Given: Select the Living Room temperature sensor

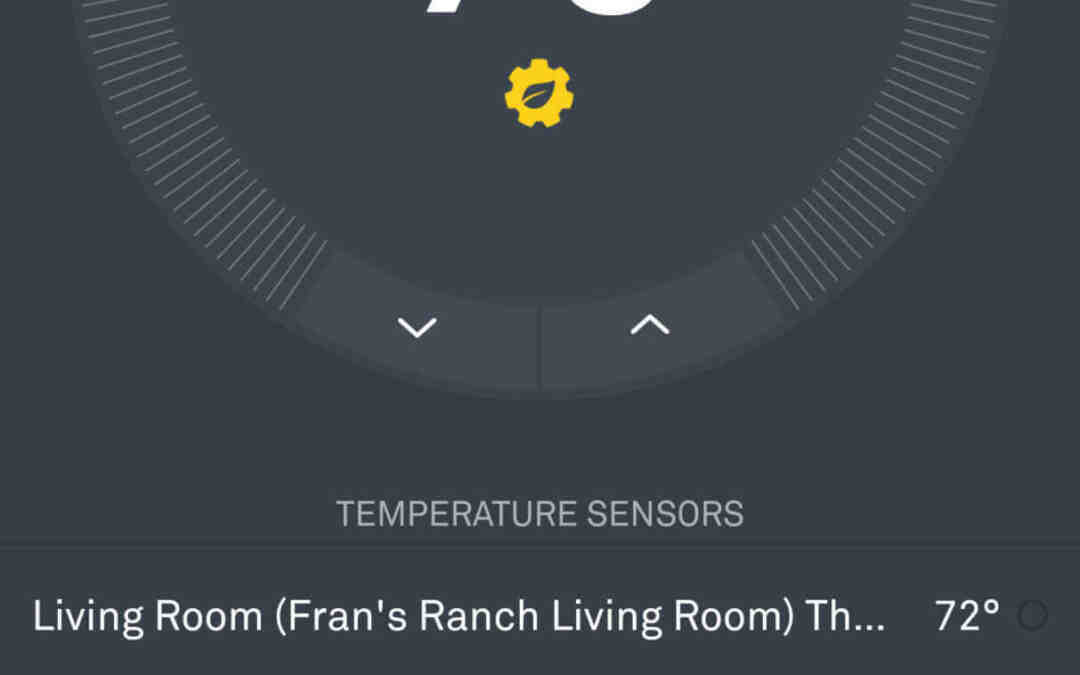Looking at the screenshot, I should coord(1031,616).
